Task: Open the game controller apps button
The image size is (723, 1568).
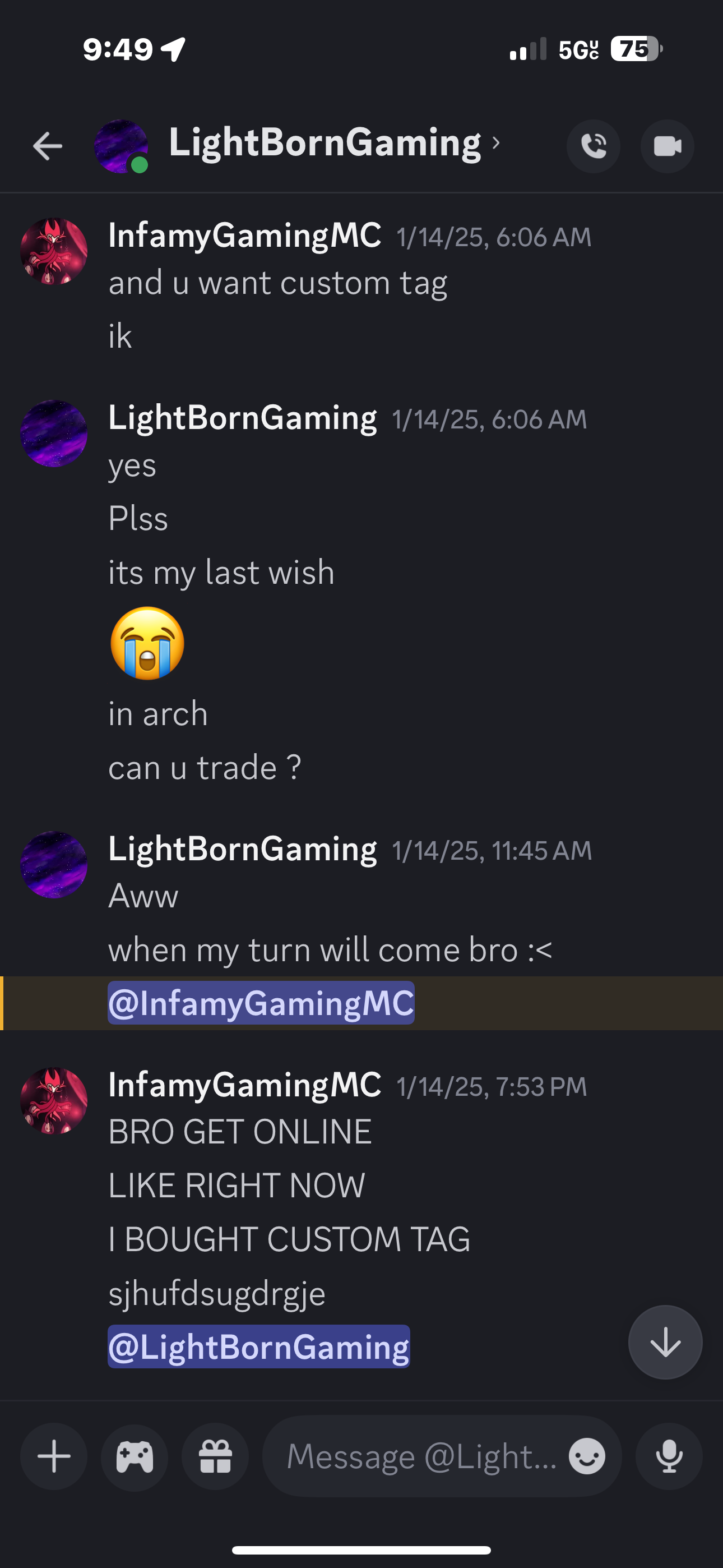Action: (135, 1456)
